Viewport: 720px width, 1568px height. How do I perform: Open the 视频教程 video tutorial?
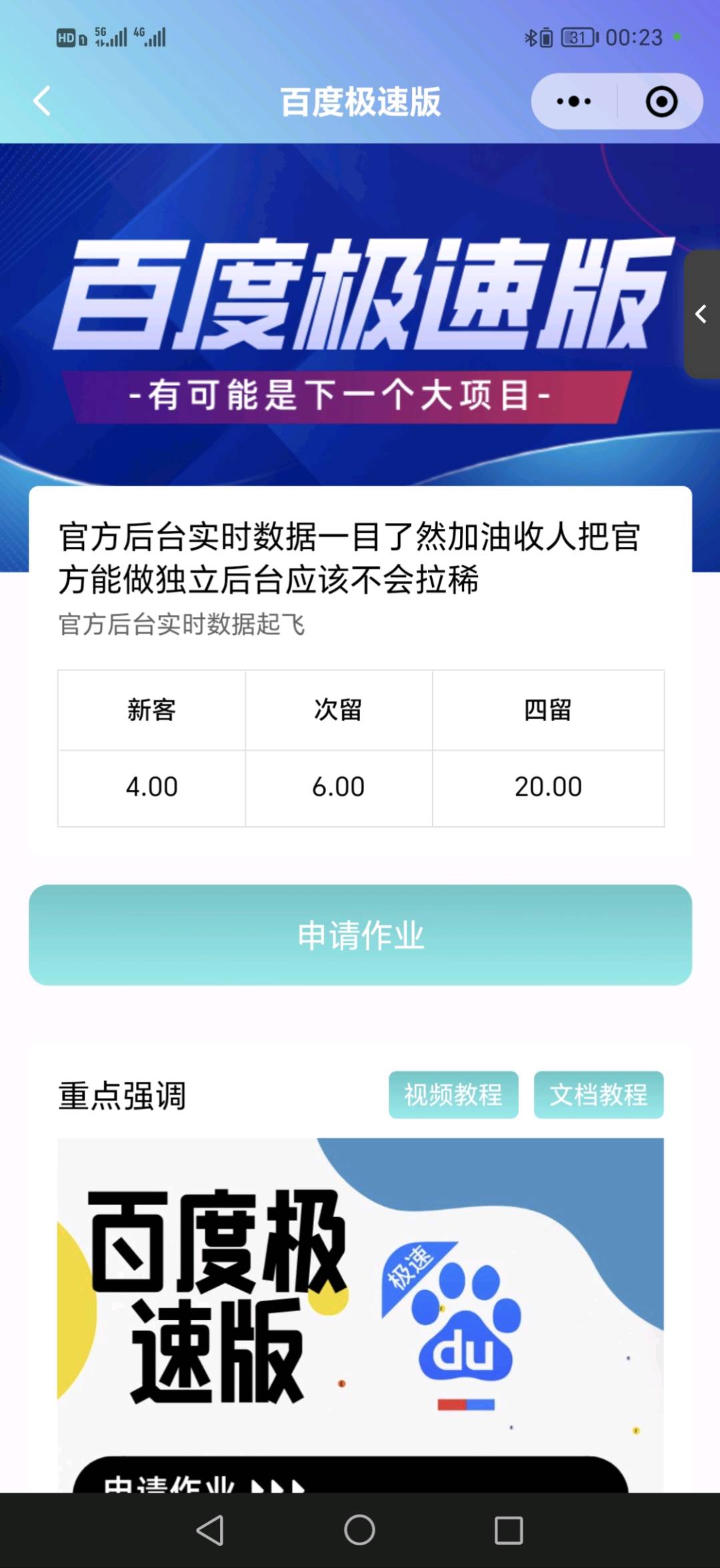(x=453, y=1094)
